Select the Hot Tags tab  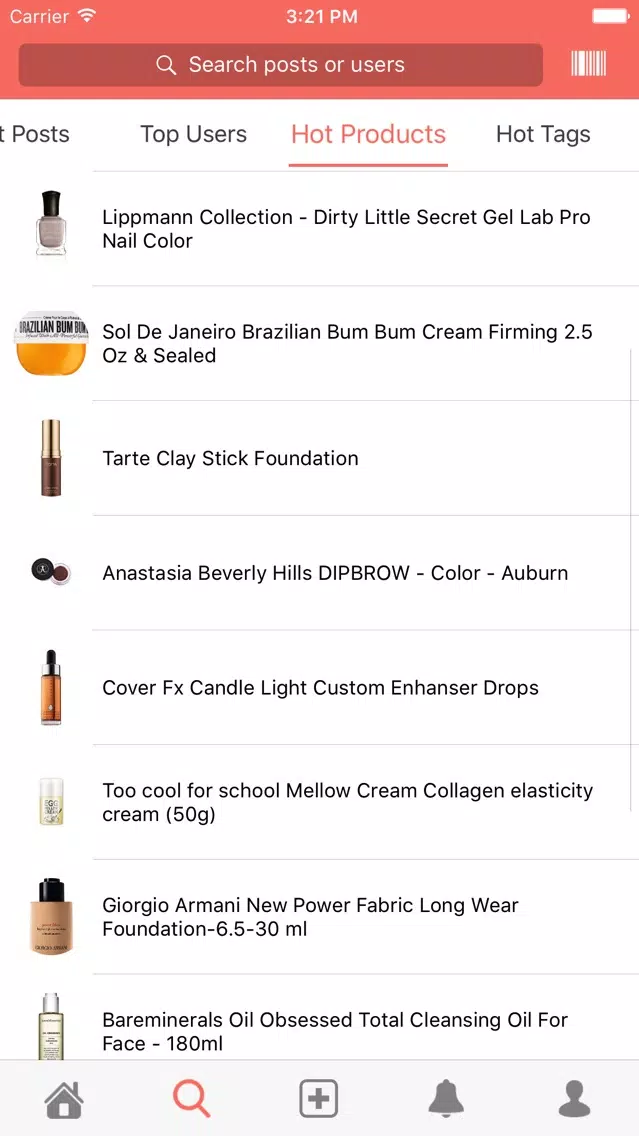543,134
